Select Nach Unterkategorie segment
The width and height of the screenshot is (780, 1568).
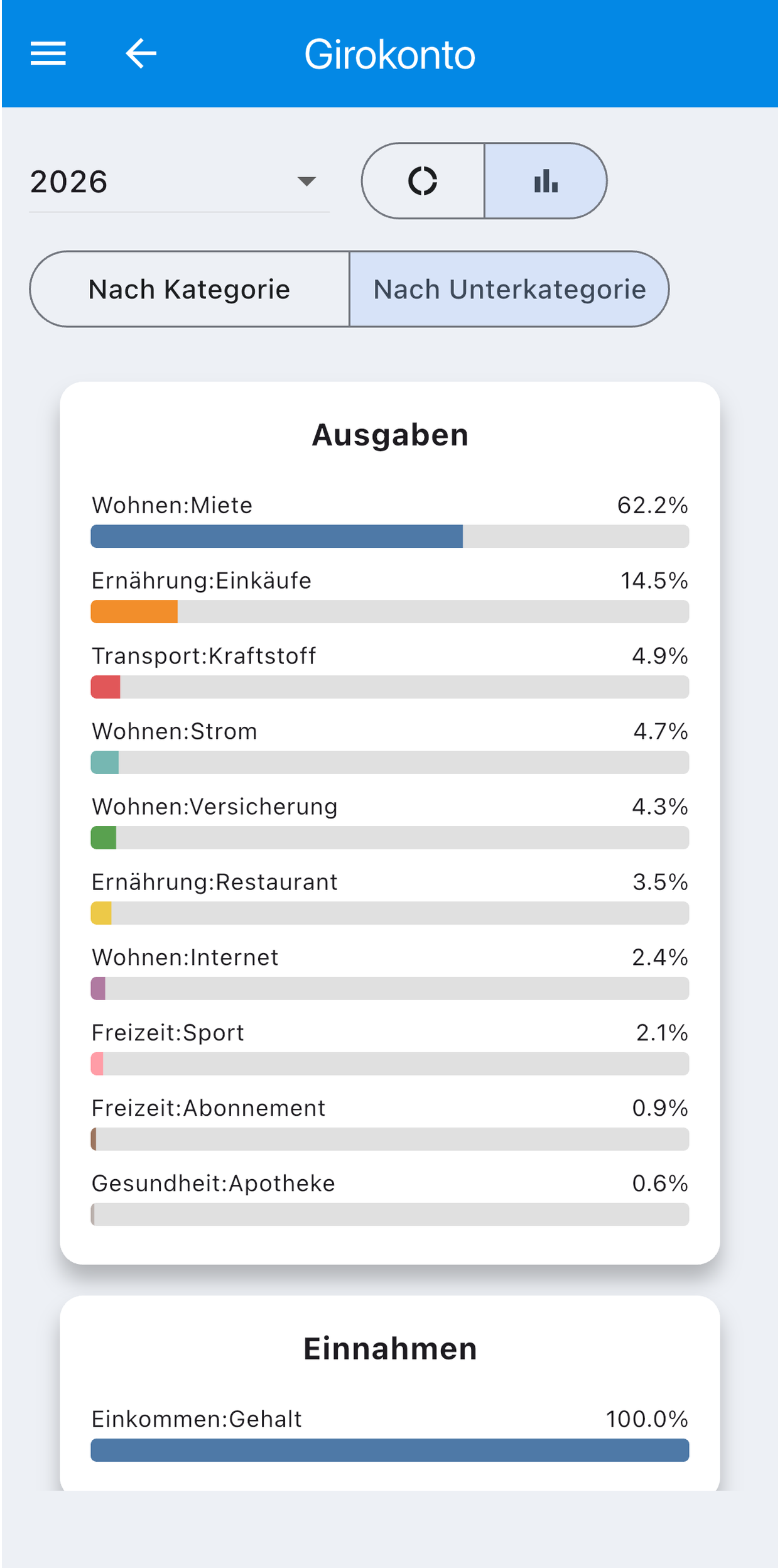pyautogui.click(x=509, y=290)
